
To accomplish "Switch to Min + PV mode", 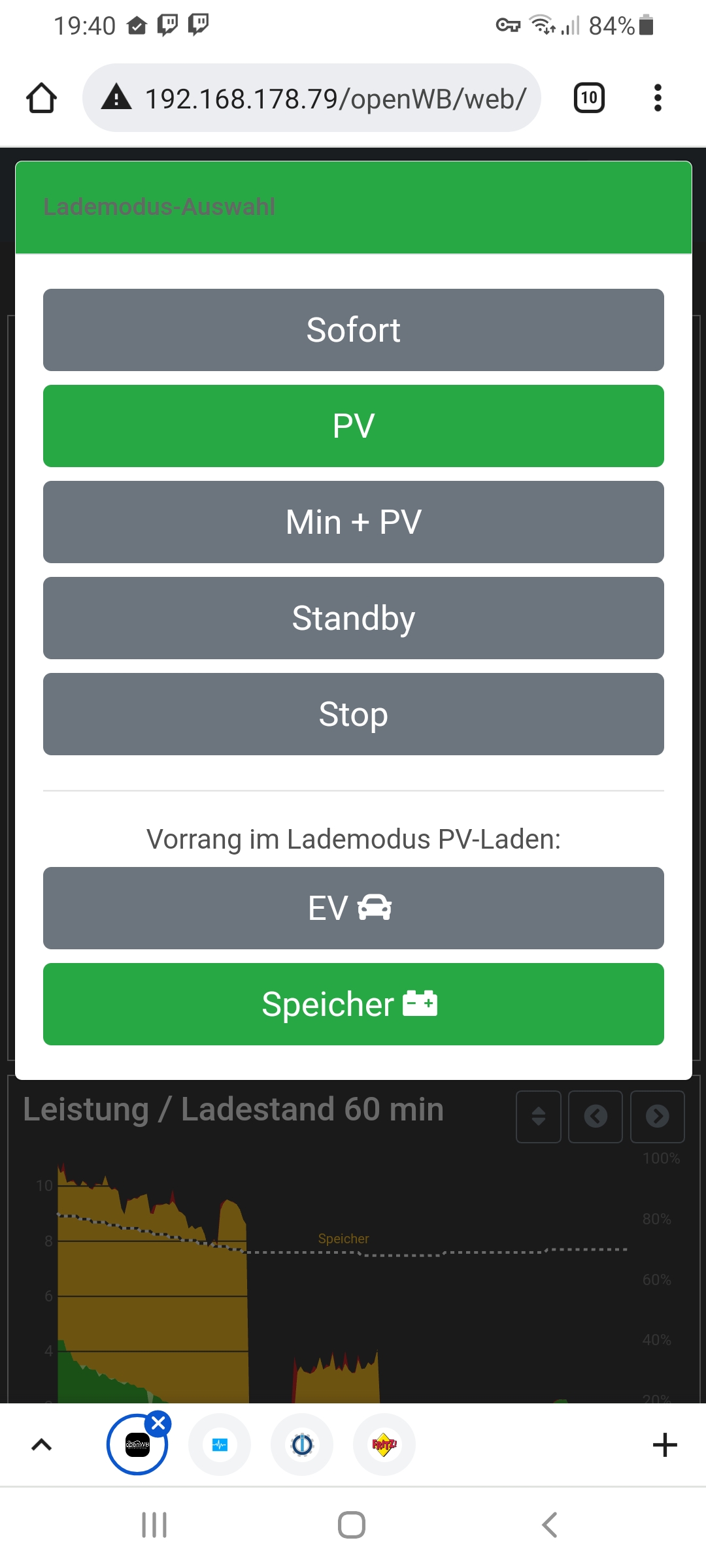I will 353,522.
